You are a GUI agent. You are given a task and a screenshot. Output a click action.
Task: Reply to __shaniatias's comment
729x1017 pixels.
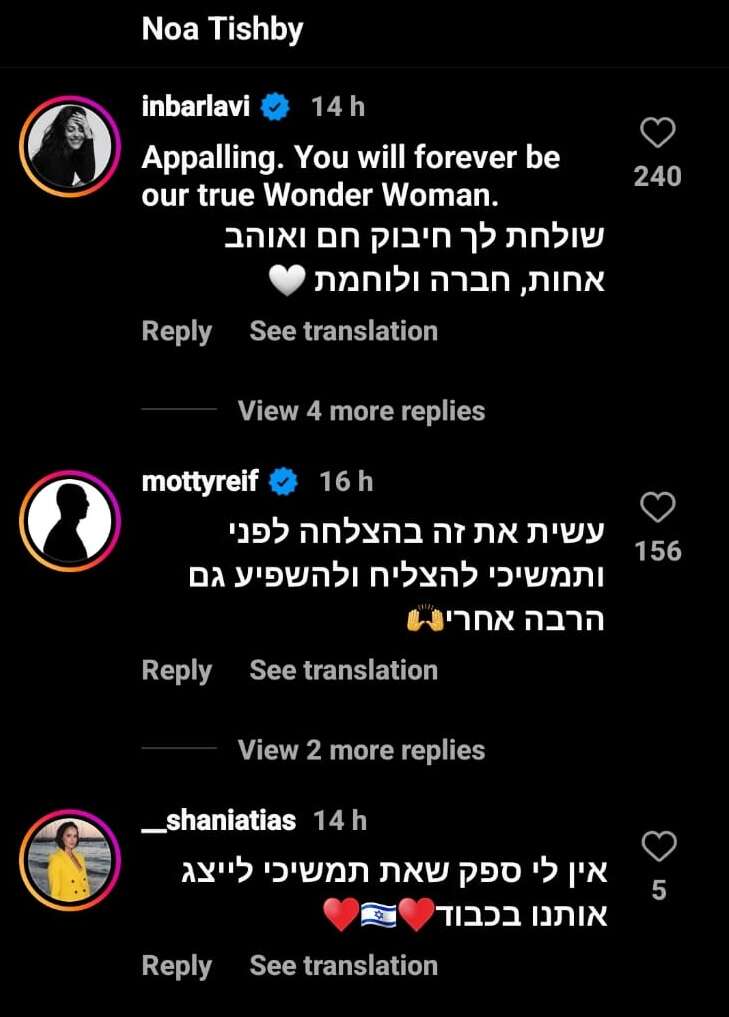pos(176,966)
